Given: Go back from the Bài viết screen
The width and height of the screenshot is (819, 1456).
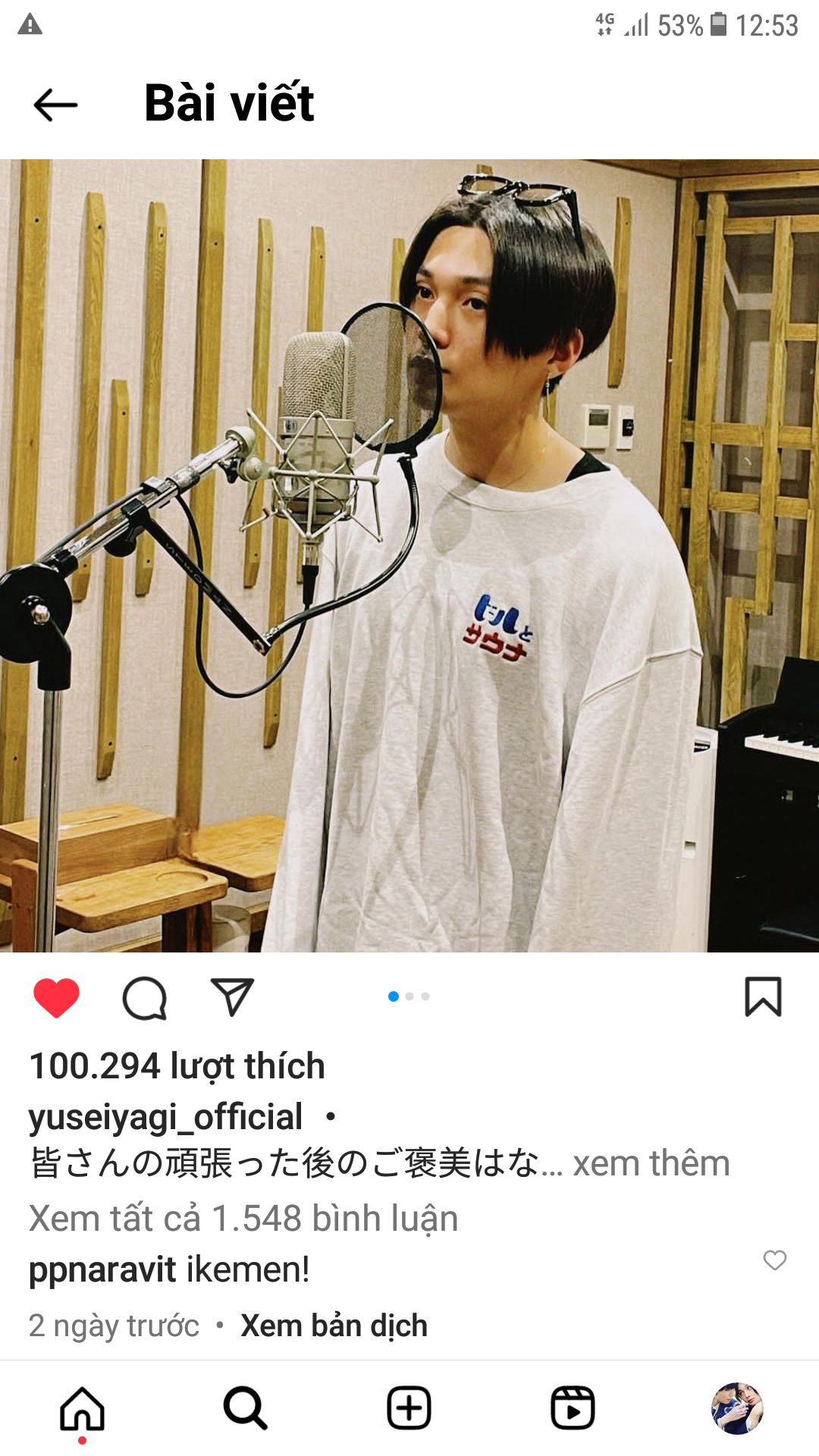Looking at the screenshot, I should point(55,104).
